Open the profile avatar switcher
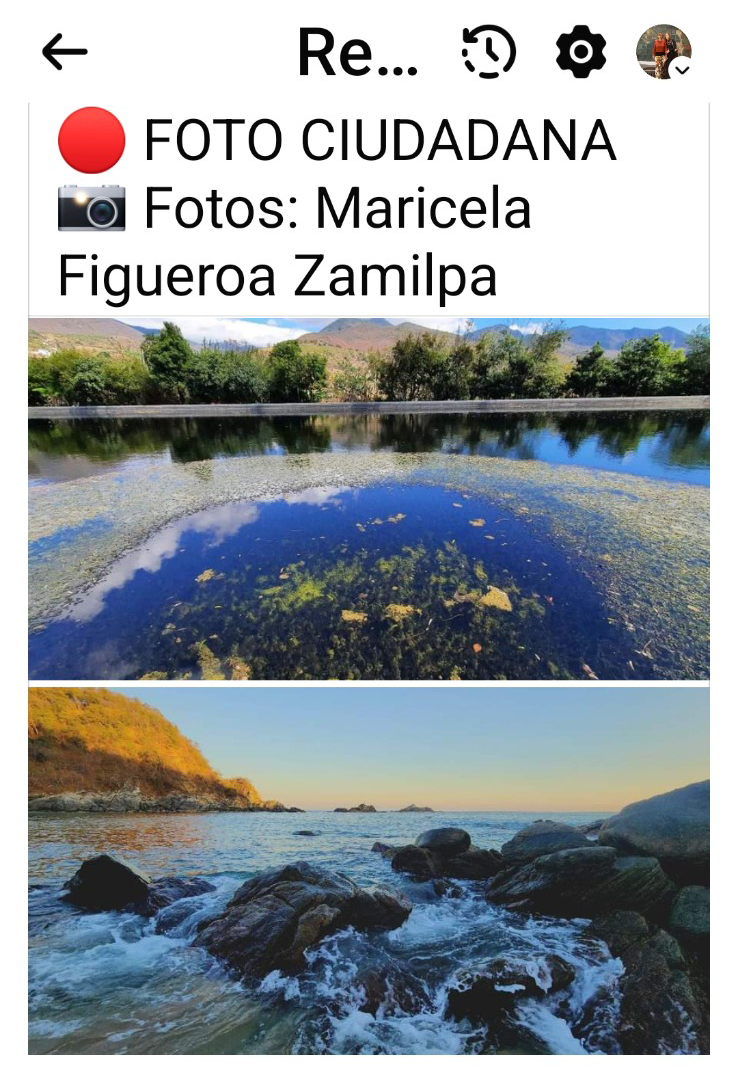The height and width of the screenshot is (1085, 738). pos(664,52)
